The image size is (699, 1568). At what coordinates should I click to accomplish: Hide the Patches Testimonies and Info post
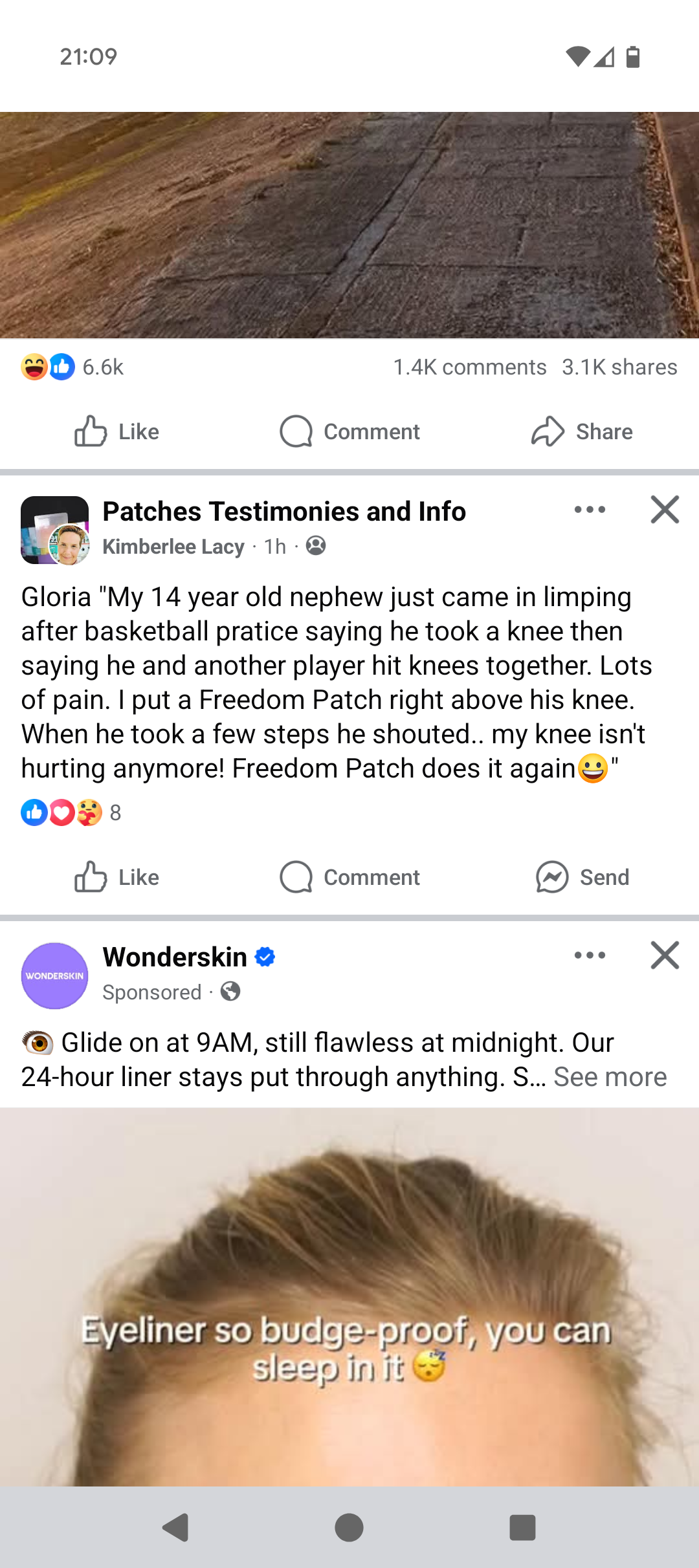[665, 510]
